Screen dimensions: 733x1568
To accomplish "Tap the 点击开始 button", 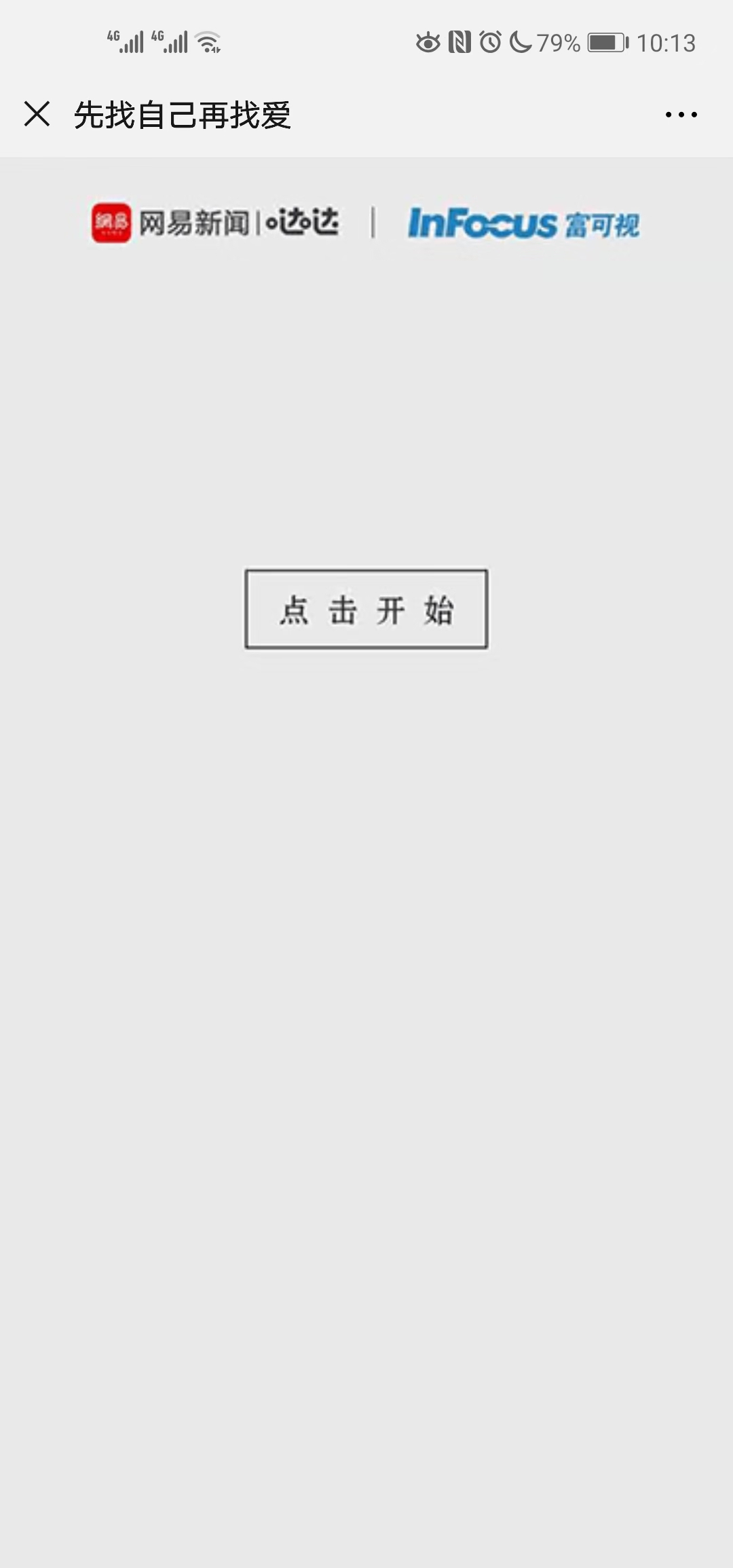I will pos(366,609).
